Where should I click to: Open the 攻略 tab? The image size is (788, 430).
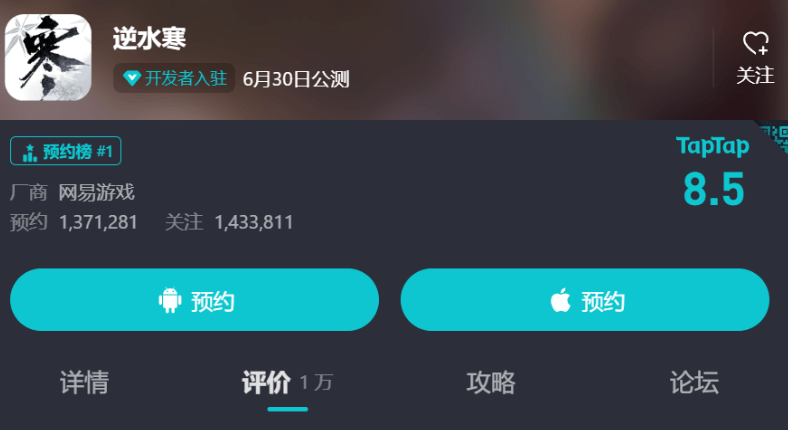click(491, 382)
